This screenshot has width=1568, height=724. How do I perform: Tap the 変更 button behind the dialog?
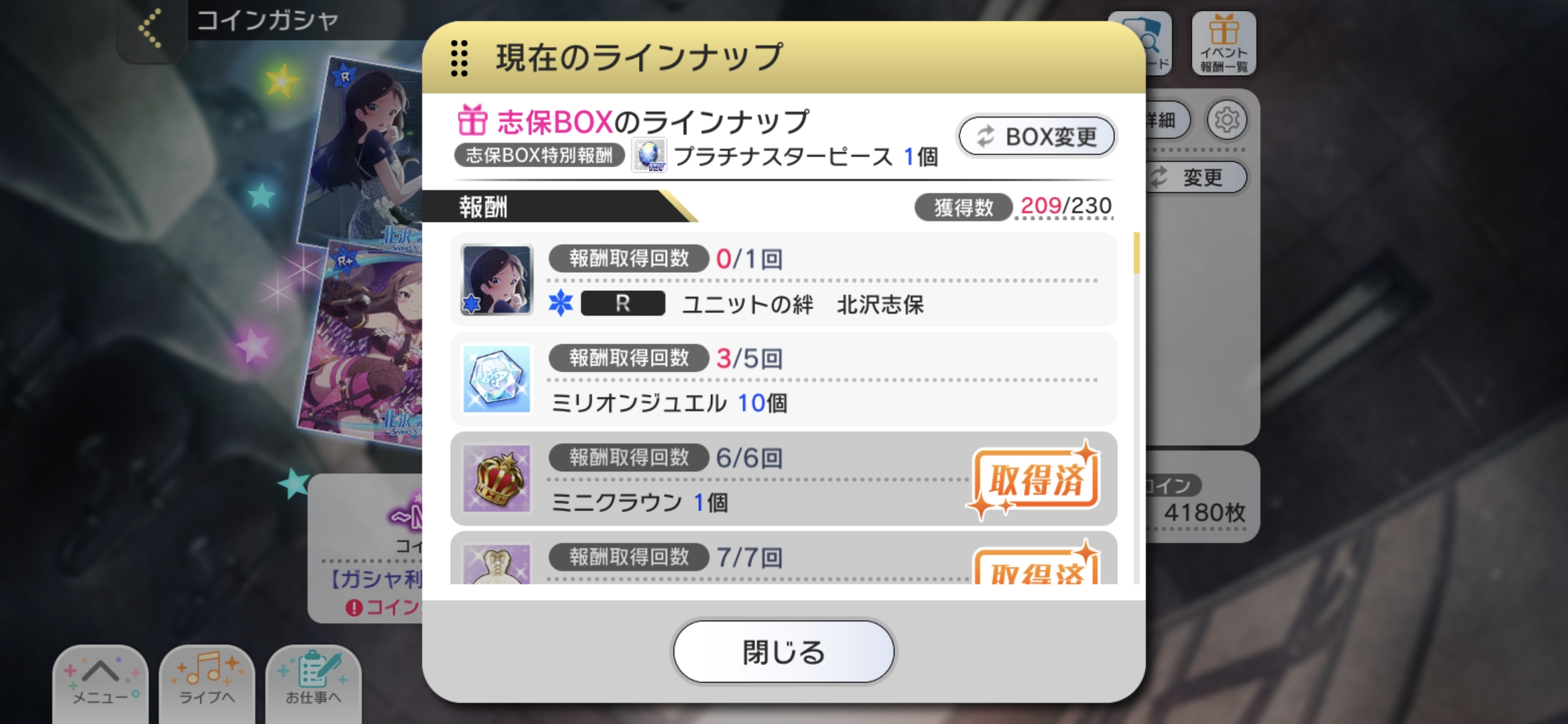coord(1199,178)
